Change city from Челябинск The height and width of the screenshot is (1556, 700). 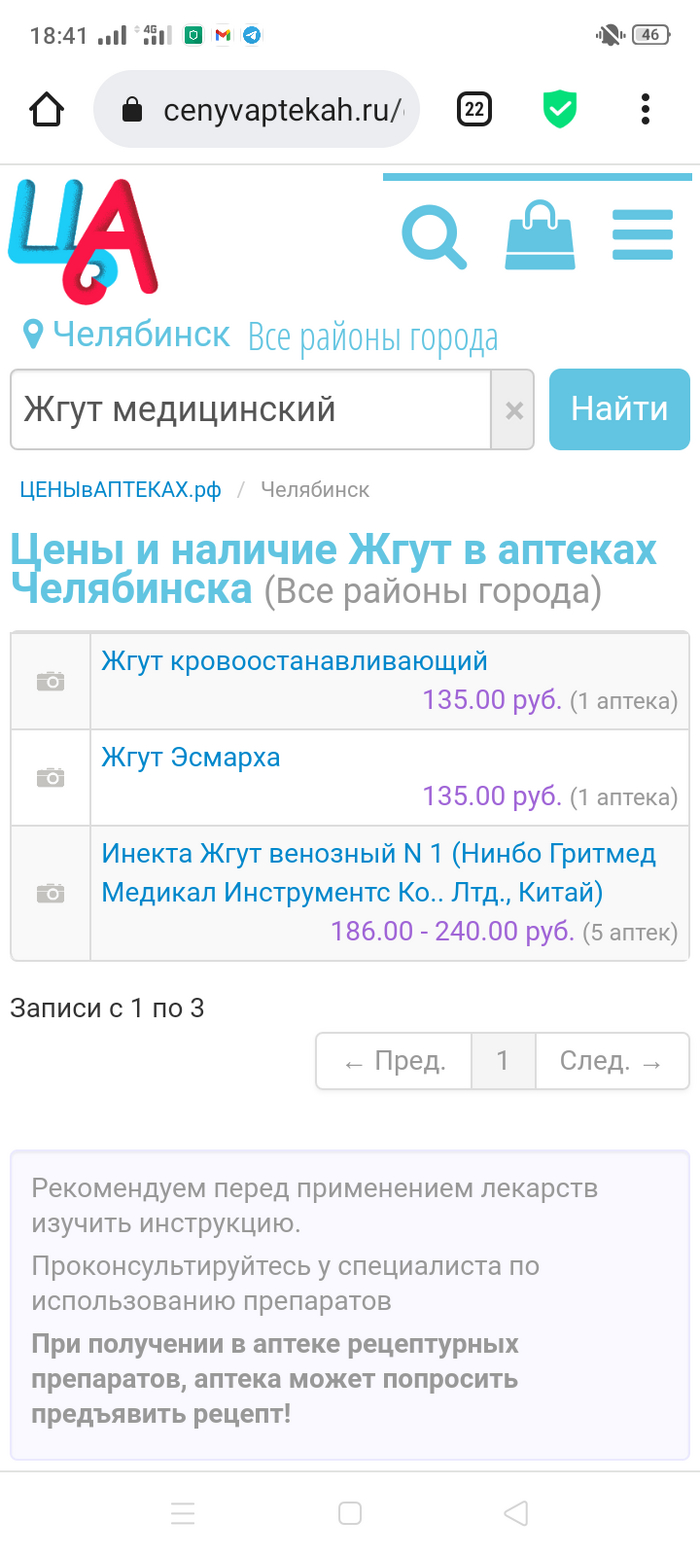128,334
